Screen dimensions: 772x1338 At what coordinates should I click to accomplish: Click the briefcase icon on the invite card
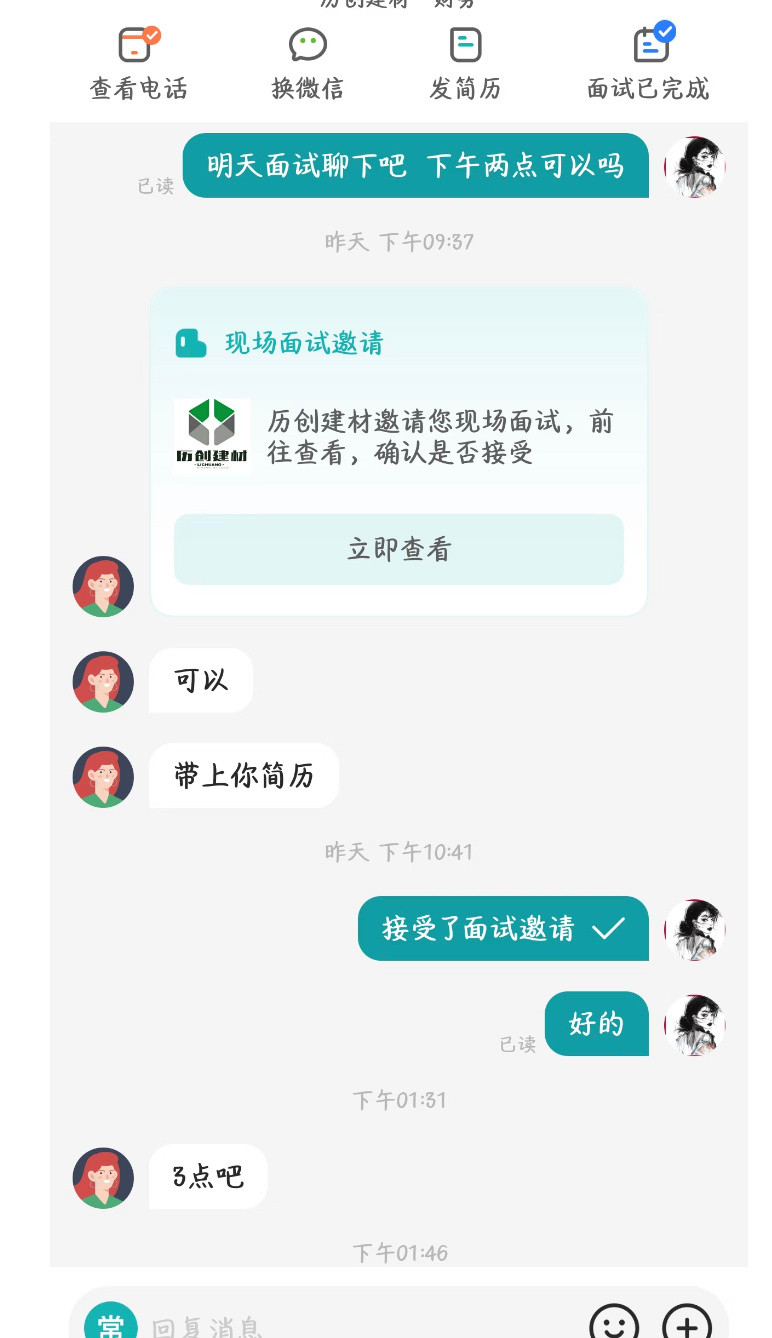pos(190,342)
